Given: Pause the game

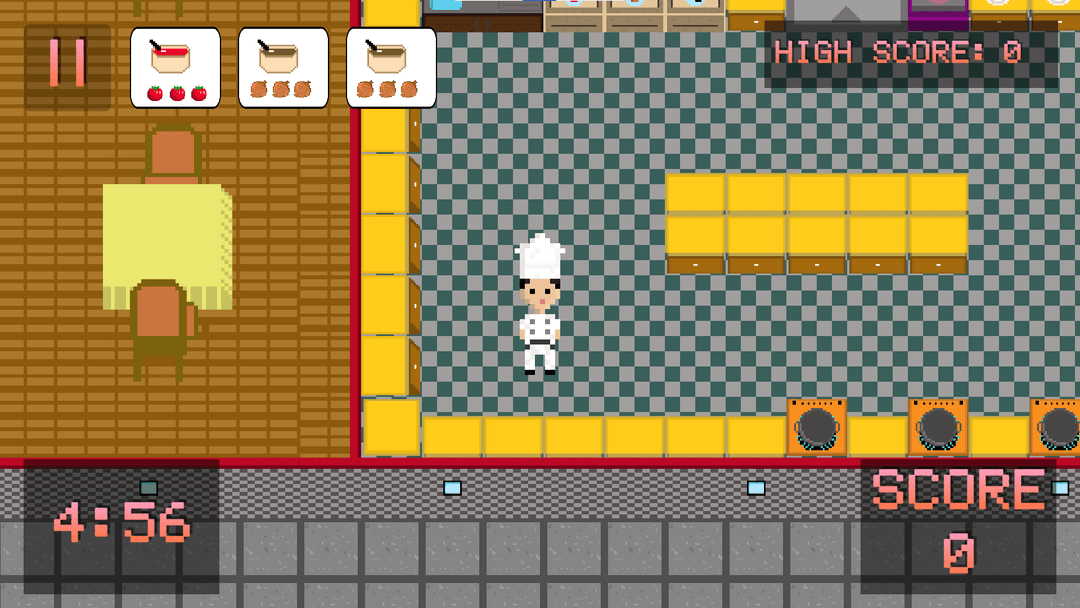Looking at the screenshot, I should click(67, 64).
